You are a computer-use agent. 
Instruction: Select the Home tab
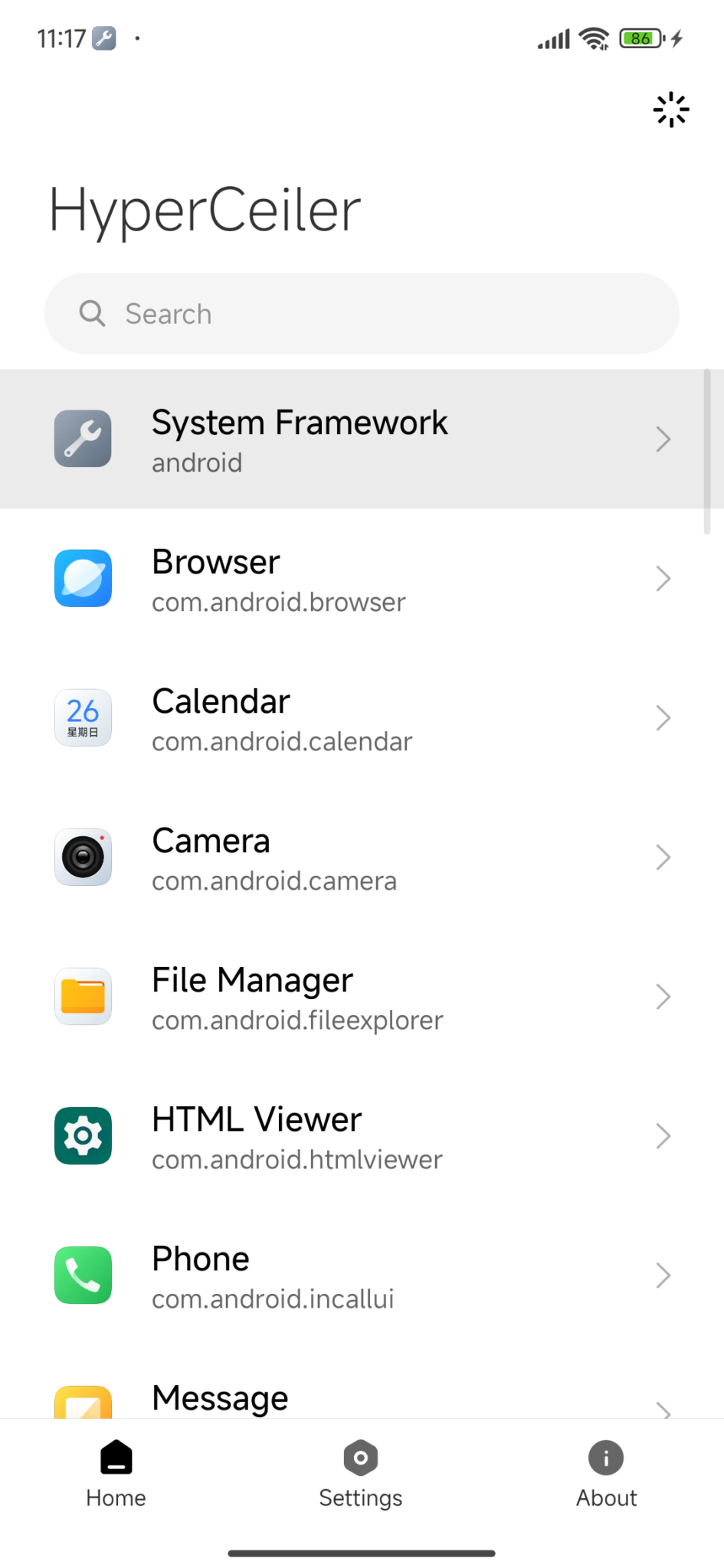[x=115, y=1474]
